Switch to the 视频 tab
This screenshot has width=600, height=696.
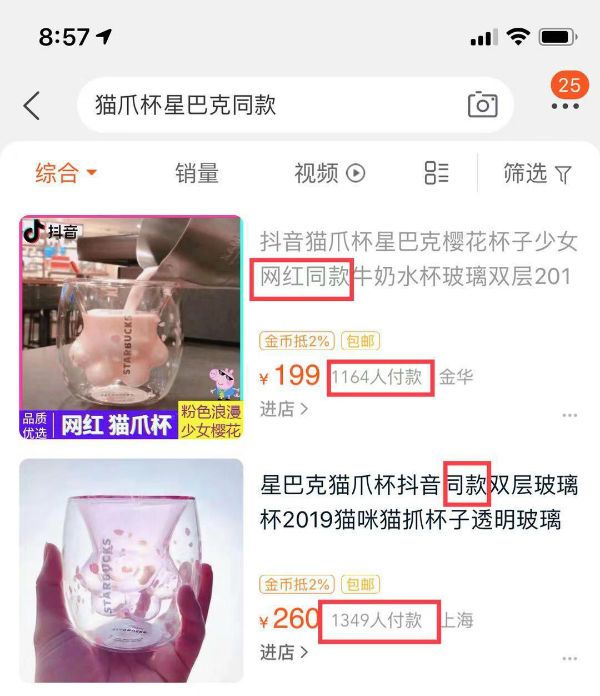(x=329, y=173)
